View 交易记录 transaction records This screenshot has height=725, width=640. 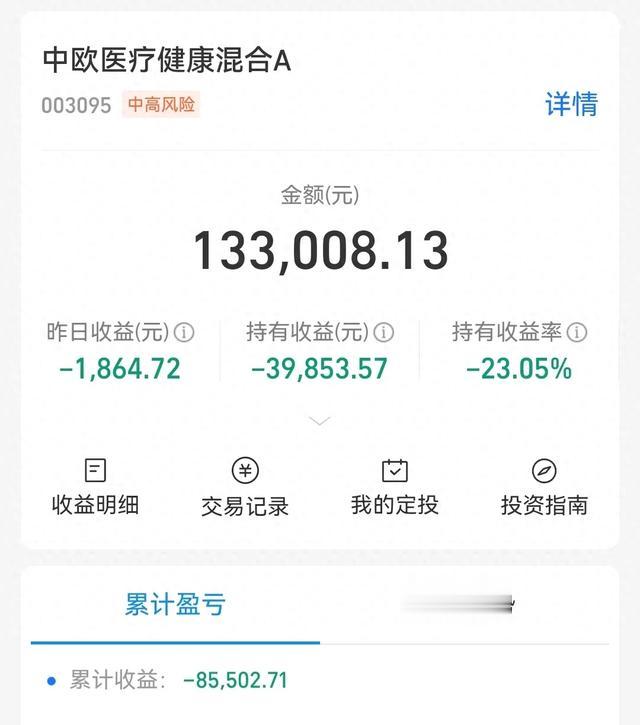(x=245, y=487)
